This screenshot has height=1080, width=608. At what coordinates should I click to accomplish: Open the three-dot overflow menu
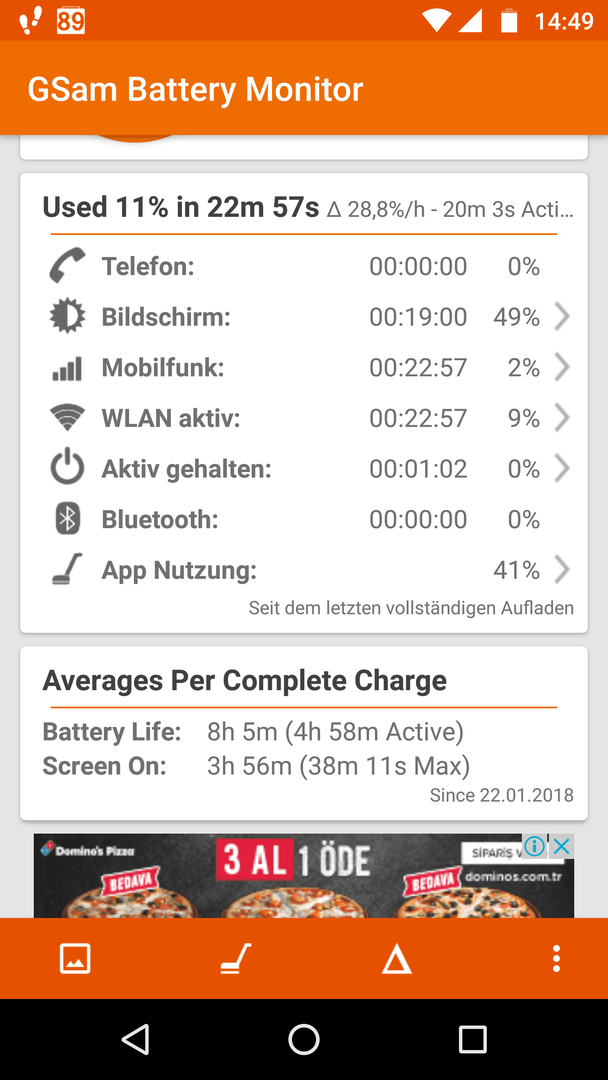click(x=556, y=958)
